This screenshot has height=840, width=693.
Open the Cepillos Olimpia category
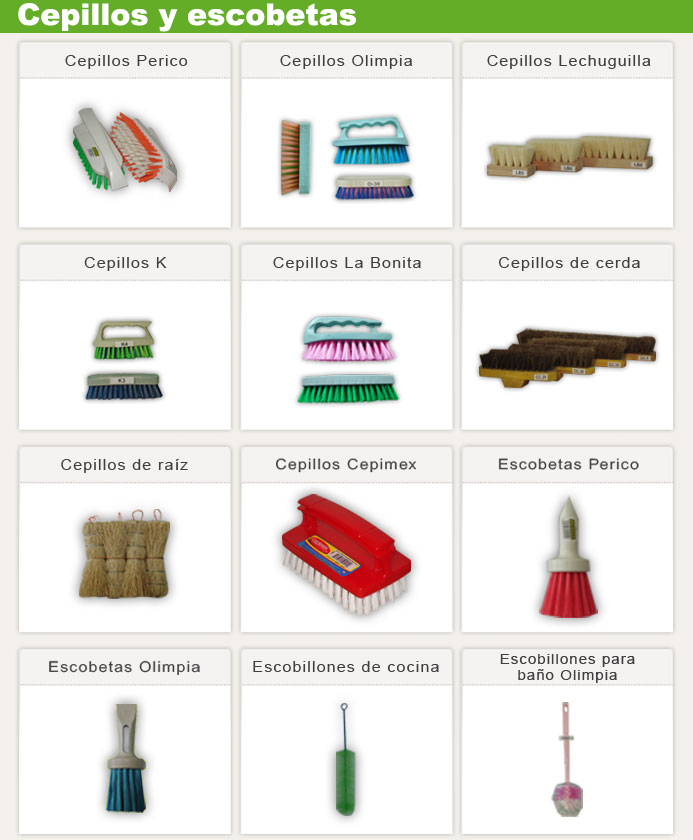point(346,150)
